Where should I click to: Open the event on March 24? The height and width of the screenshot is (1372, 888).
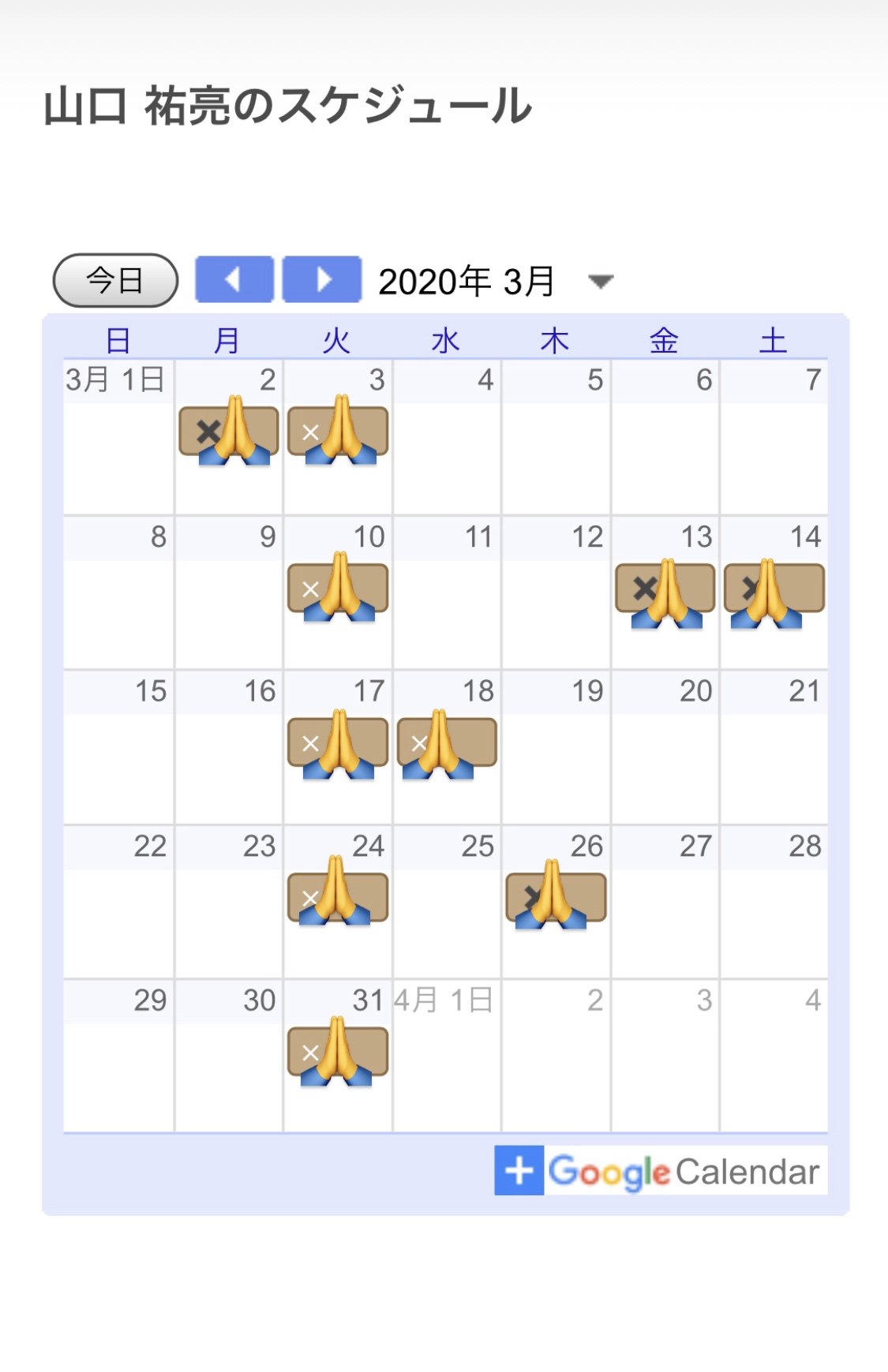(338, 898)
